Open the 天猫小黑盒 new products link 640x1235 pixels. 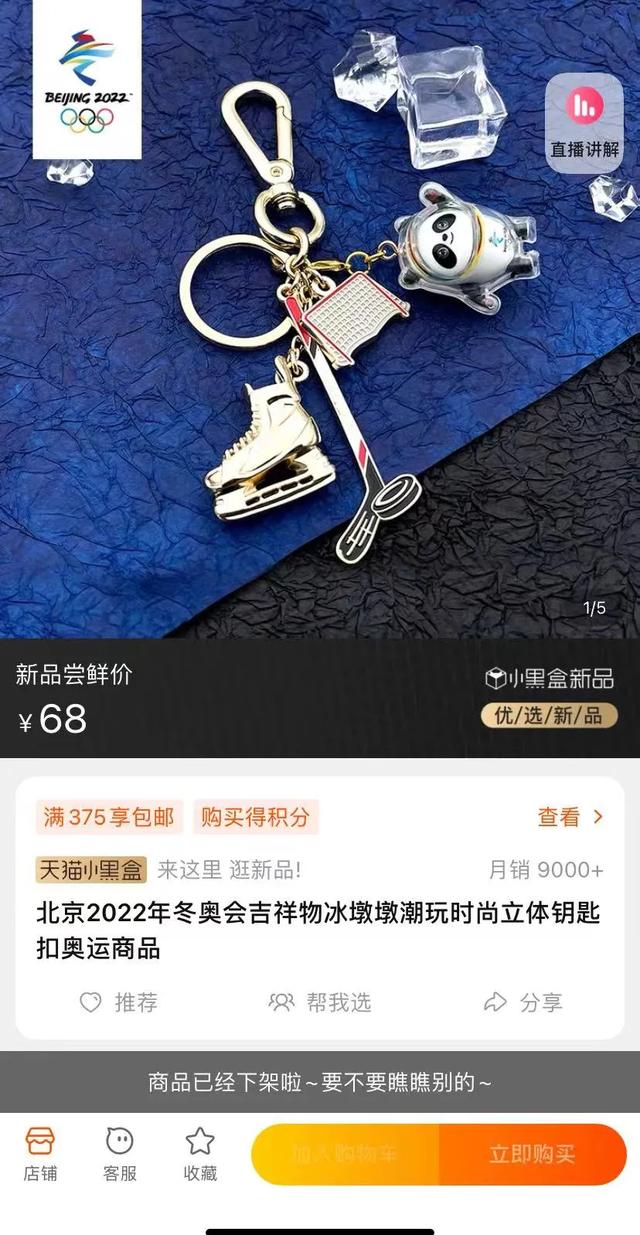pyautogui.click(x=92, y=869)
